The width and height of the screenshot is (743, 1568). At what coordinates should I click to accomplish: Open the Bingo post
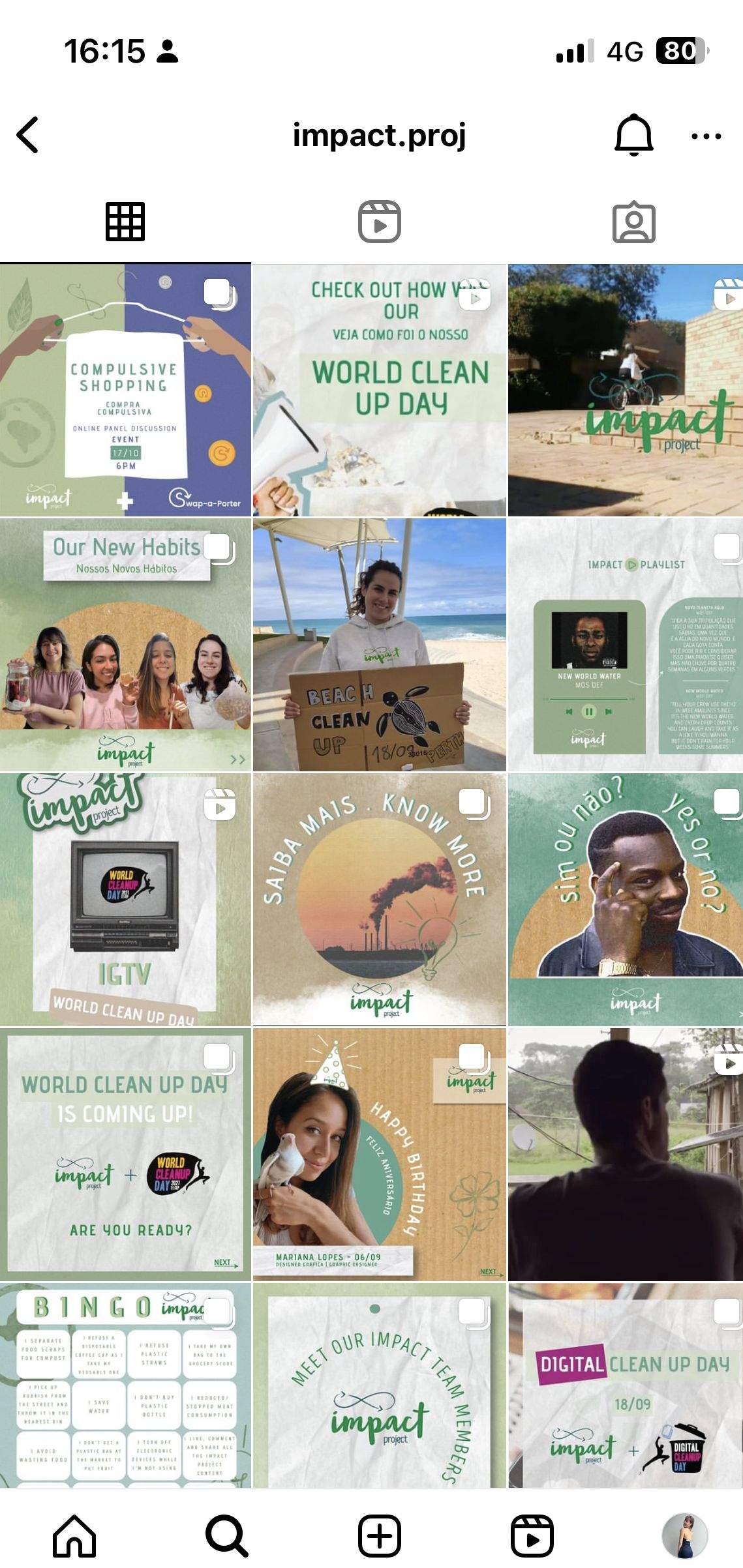[125, 1384]
